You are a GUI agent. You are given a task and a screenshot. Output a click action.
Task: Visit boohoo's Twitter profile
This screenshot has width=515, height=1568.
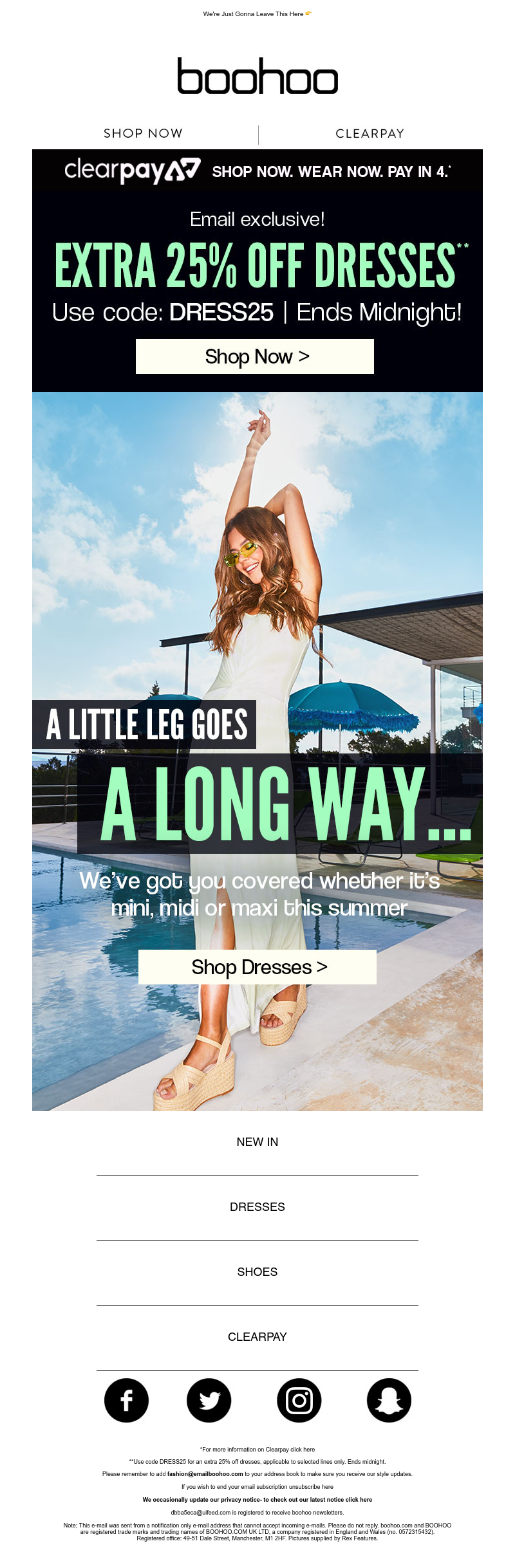click(x=209, y=1400)
